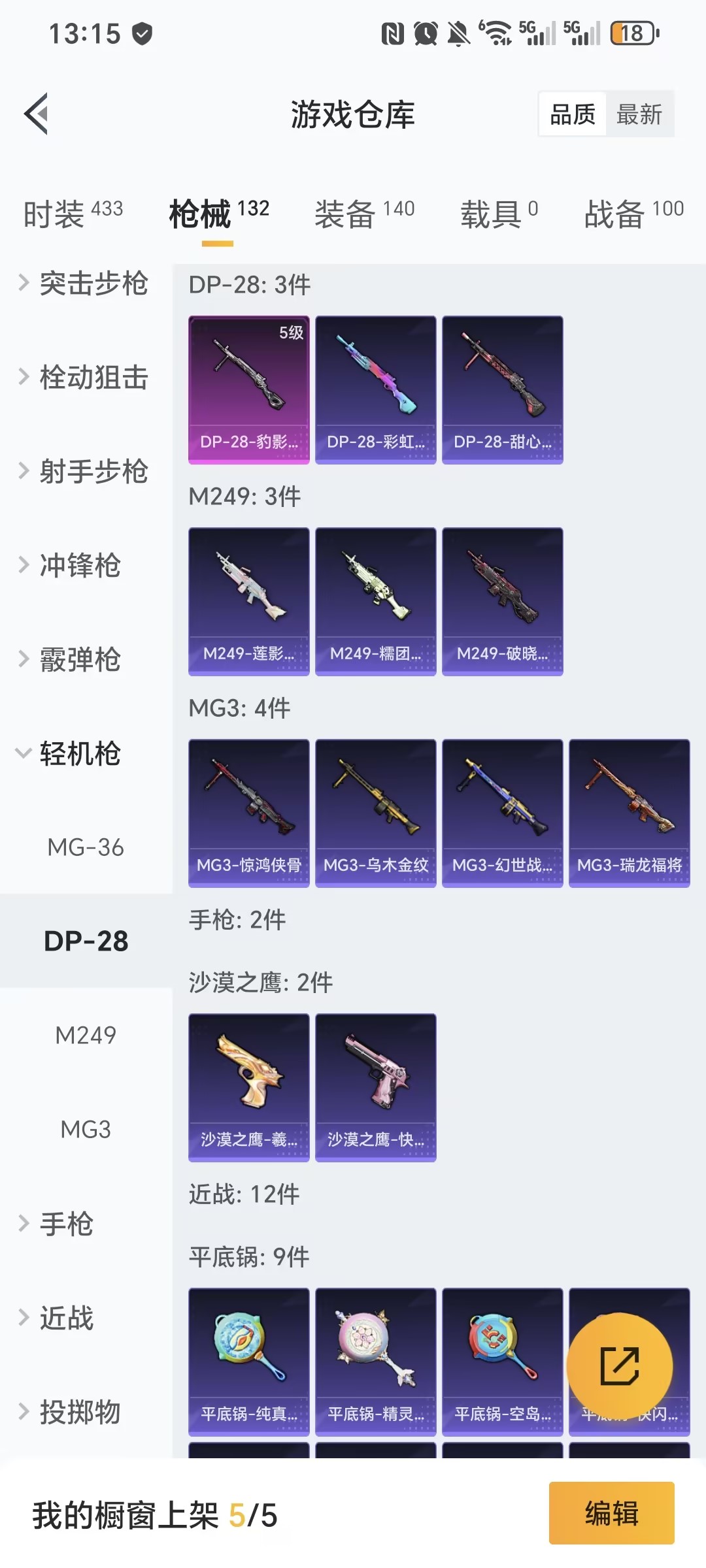
Task: Select M249 in the sidebar list
Action: point(85,1036)
